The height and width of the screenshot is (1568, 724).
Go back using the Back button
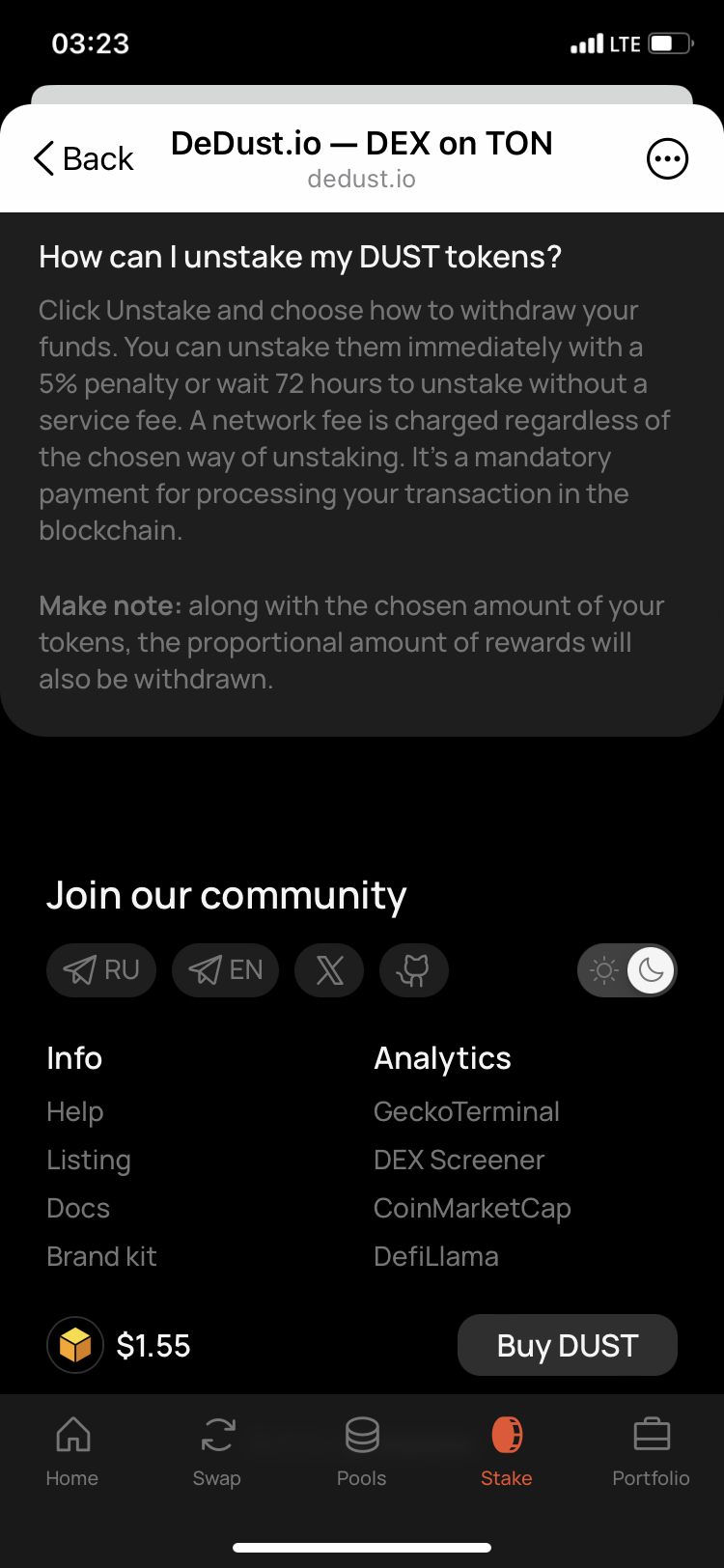point(83,158)
